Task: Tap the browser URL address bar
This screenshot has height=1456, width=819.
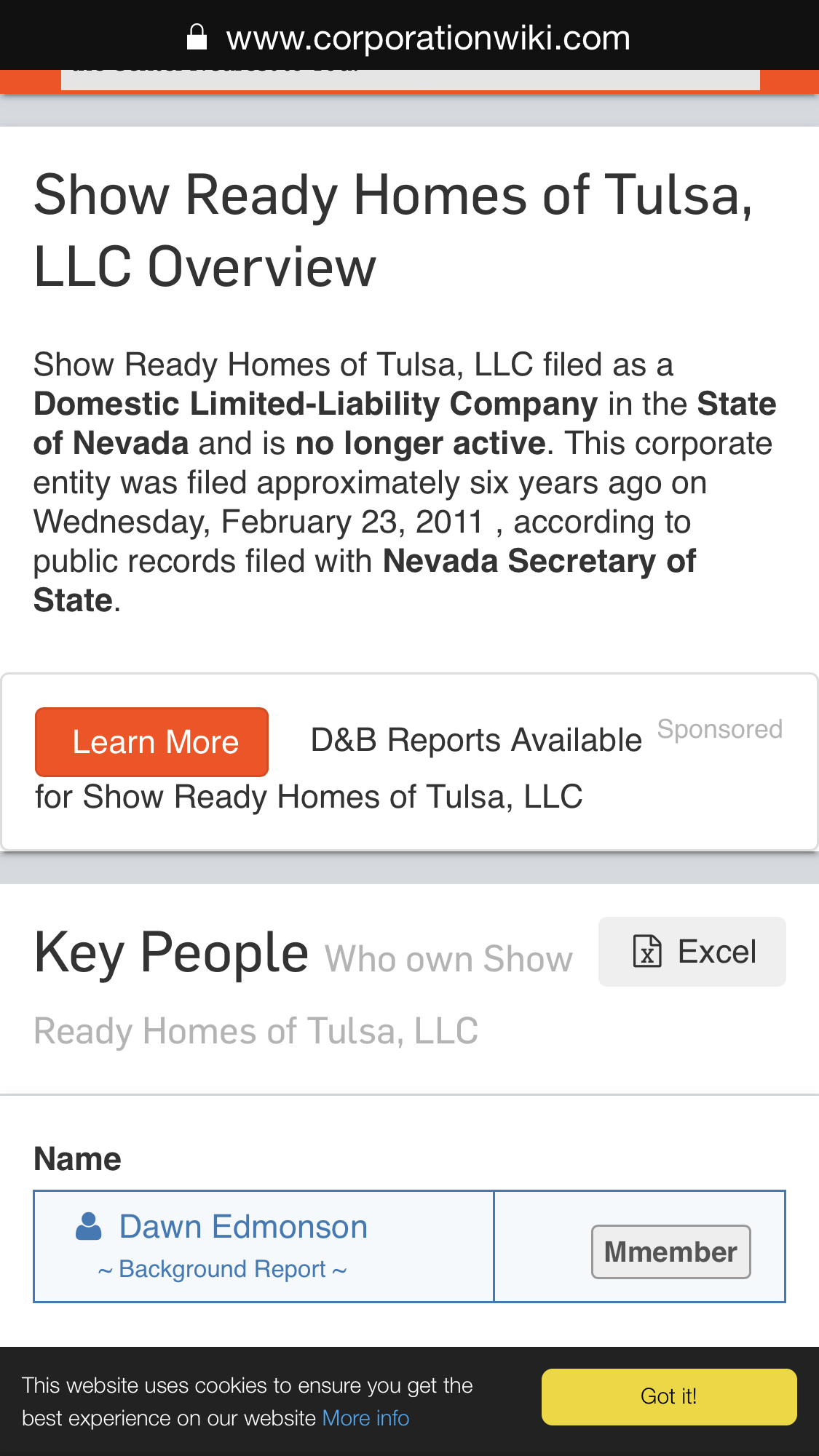Action: click(427, 38)
